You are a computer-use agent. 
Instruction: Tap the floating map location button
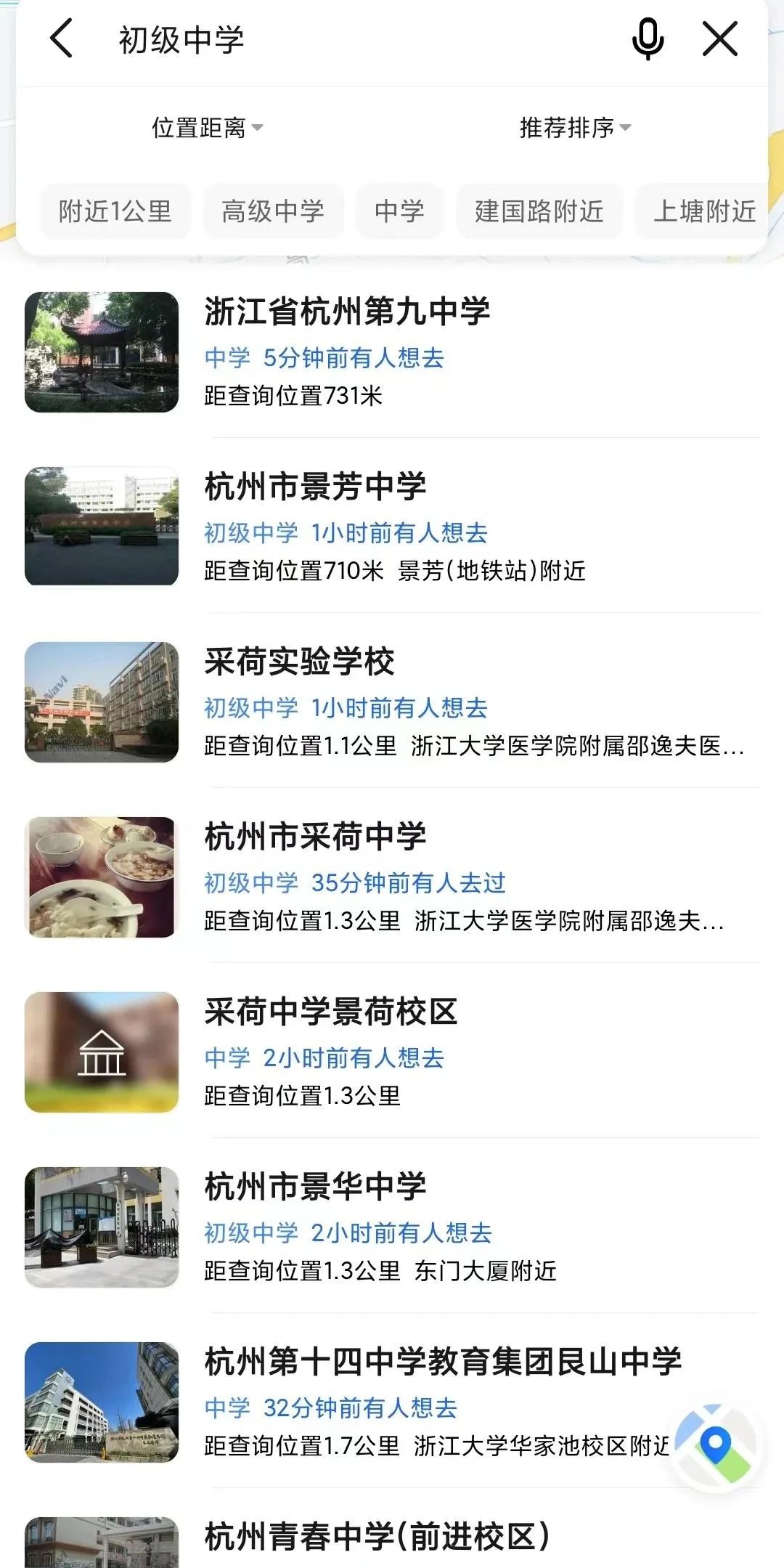click(x=715, y=1444)
